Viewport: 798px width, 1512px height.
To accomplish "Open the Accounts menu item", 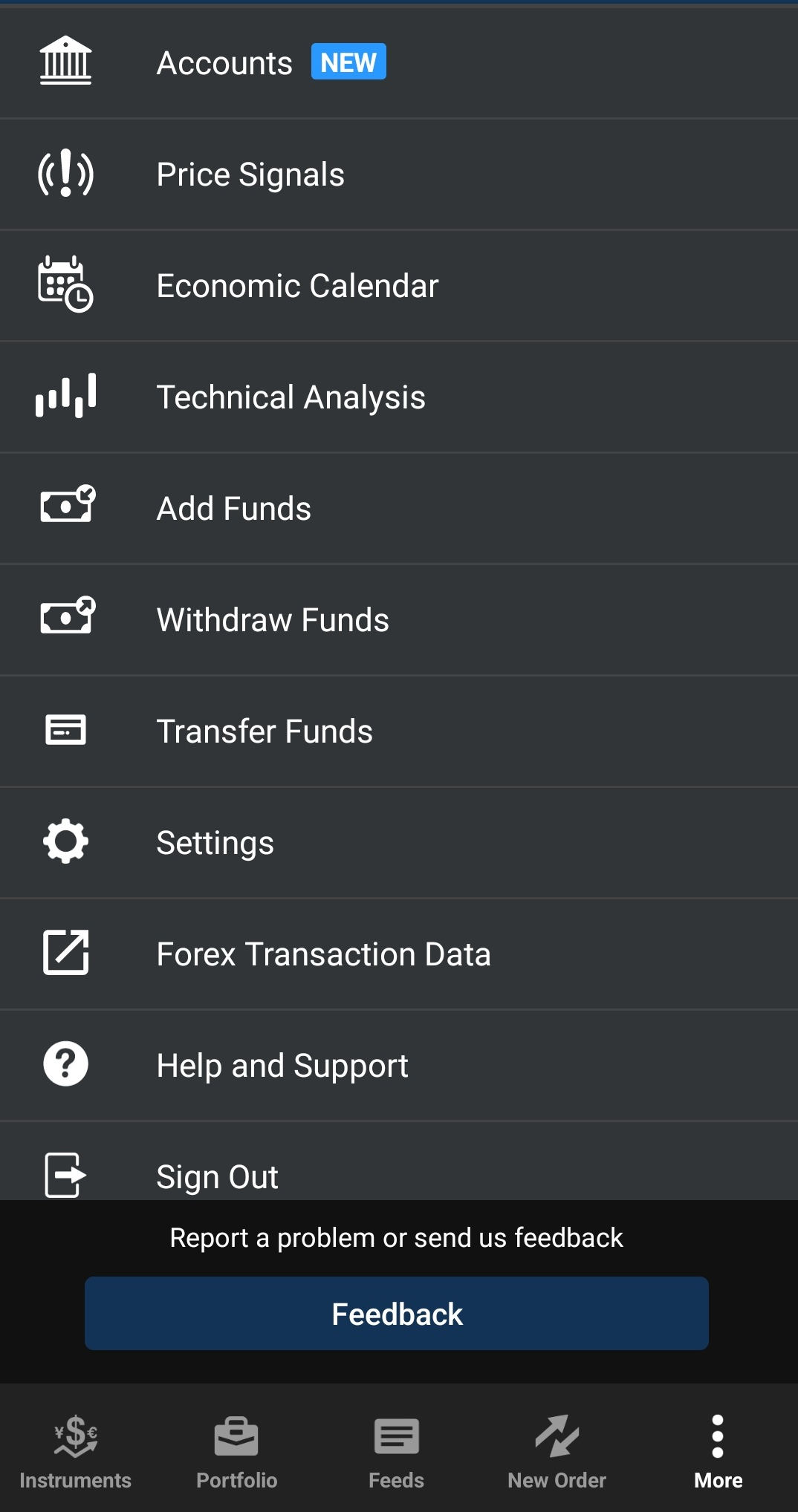I will pos(224,63).
